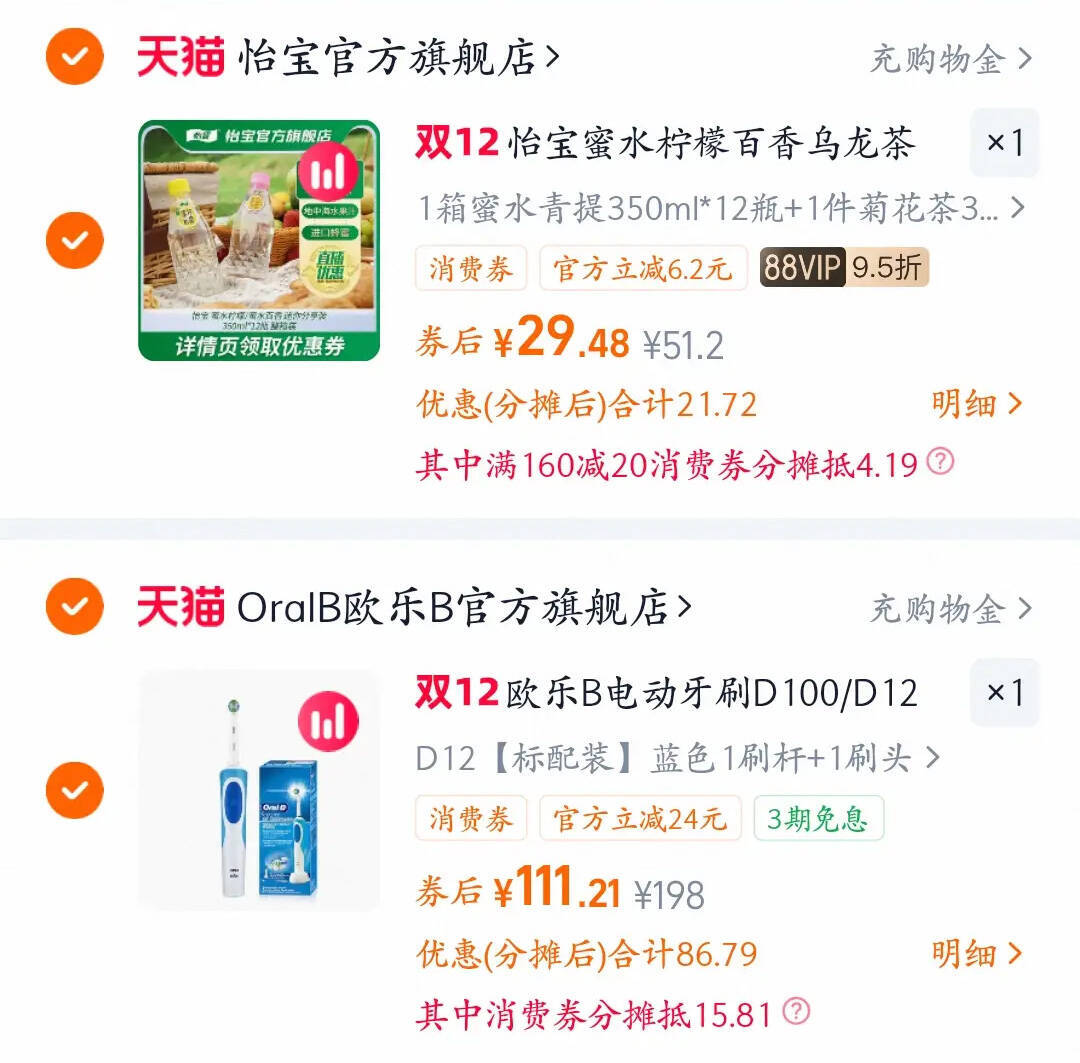Change quantity ×1 for 怡宝蜜水柠檬
This screenshot has height=1063, width=1080.
pyautogui.click(x=1004, y=143)
